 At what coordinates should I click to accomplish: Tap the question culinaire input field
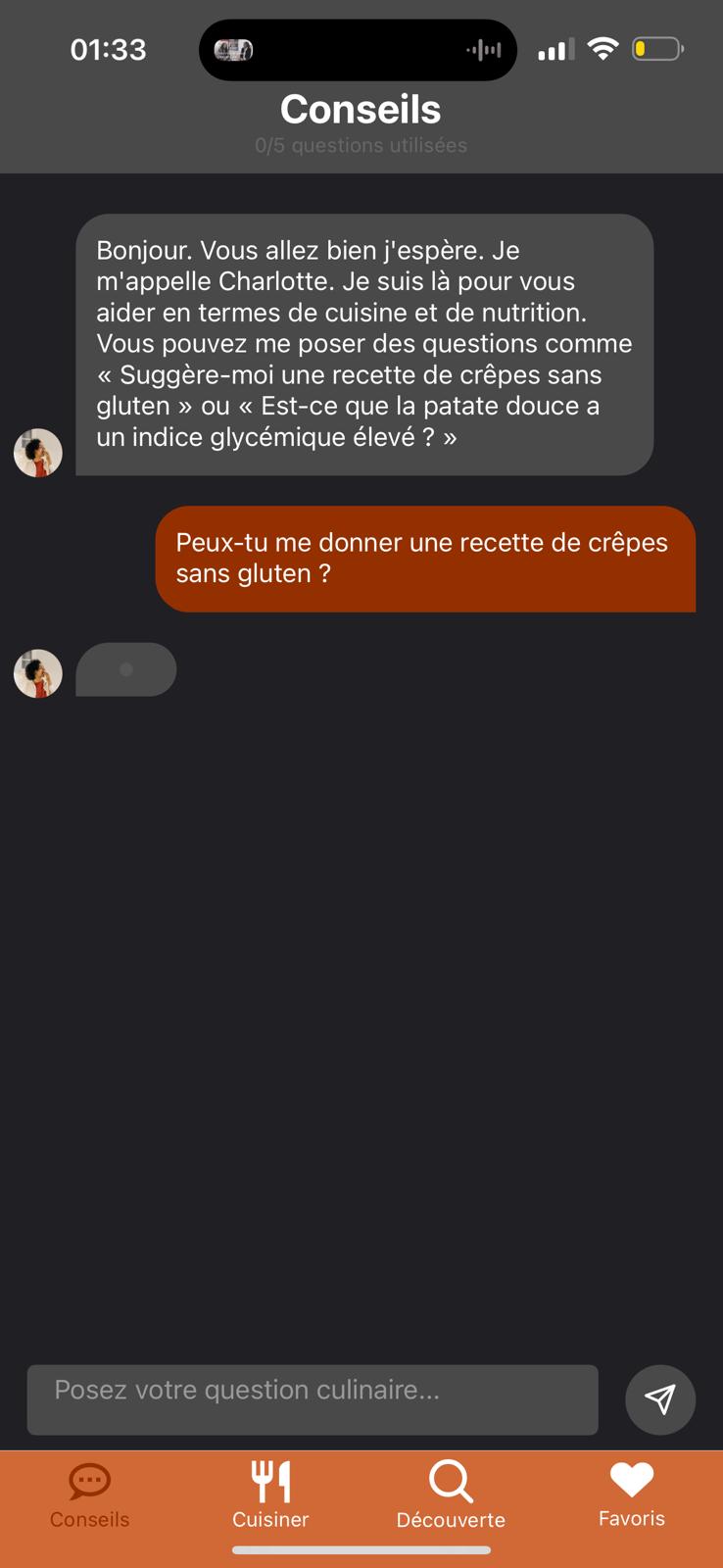[313, 1399]
